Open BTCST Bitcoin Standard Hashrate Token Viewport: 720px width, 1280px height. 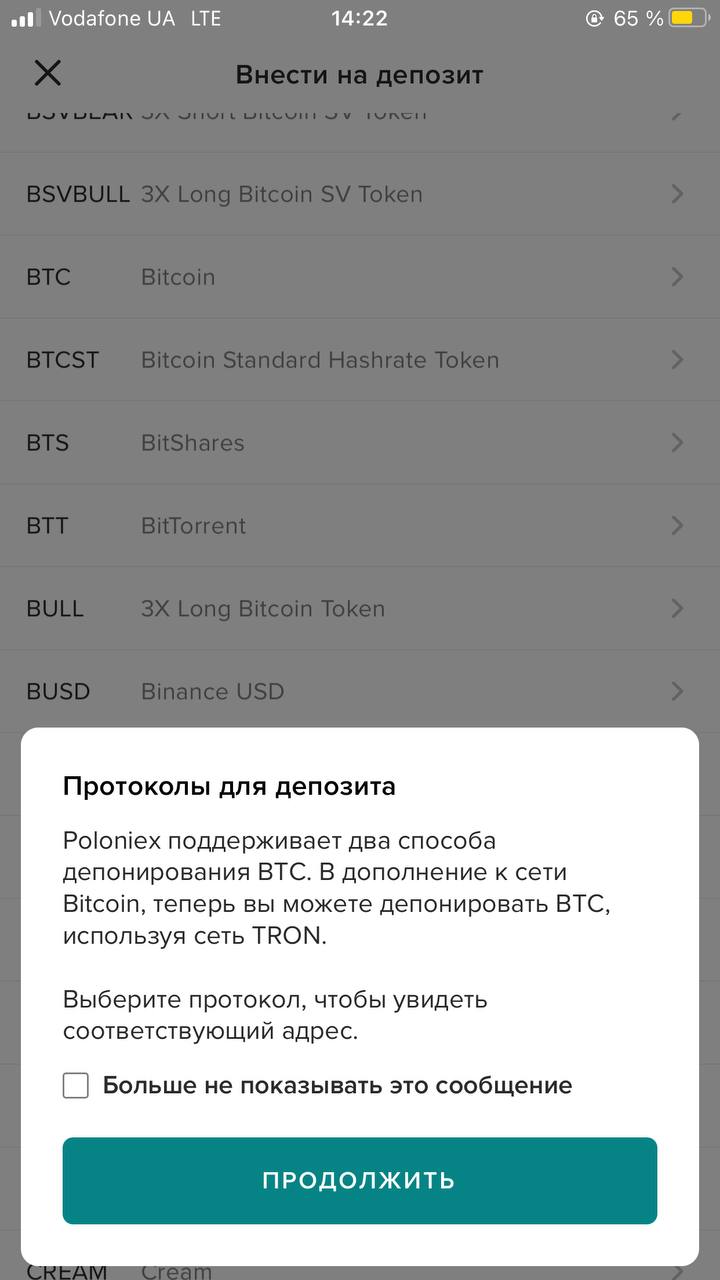[x=360, y=360]
